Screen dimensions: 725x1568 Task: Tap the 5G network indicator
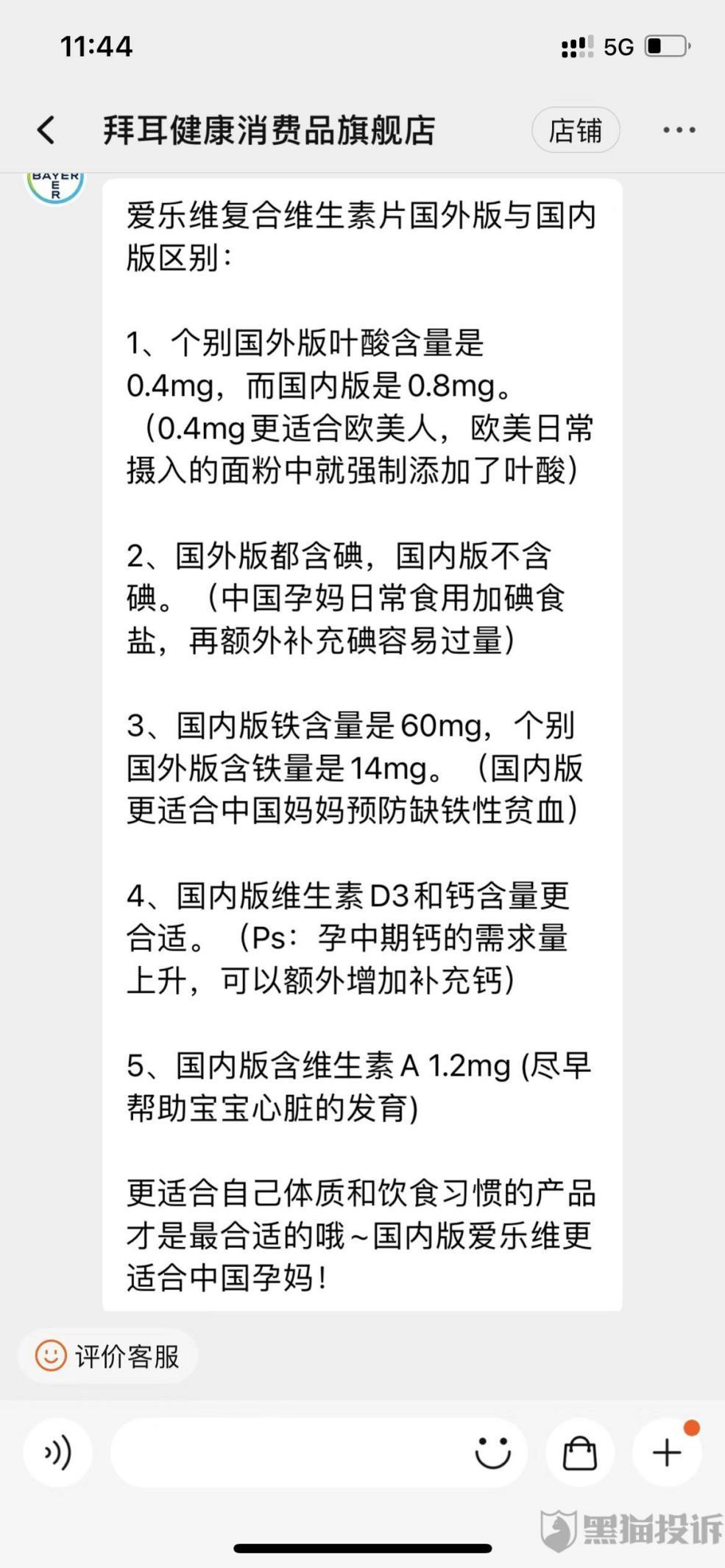(x=620, y=46)
